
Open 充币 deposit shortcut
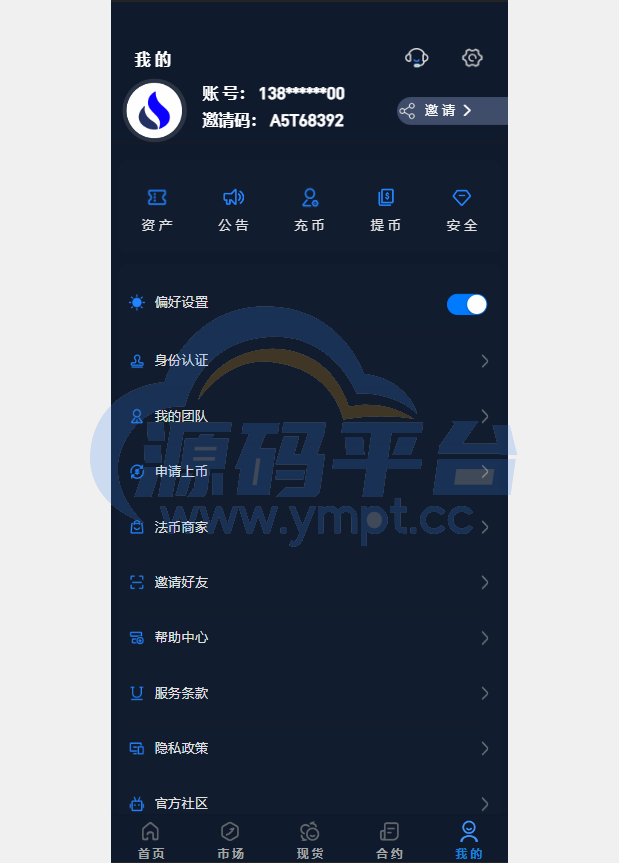click(x=309, y=210)
